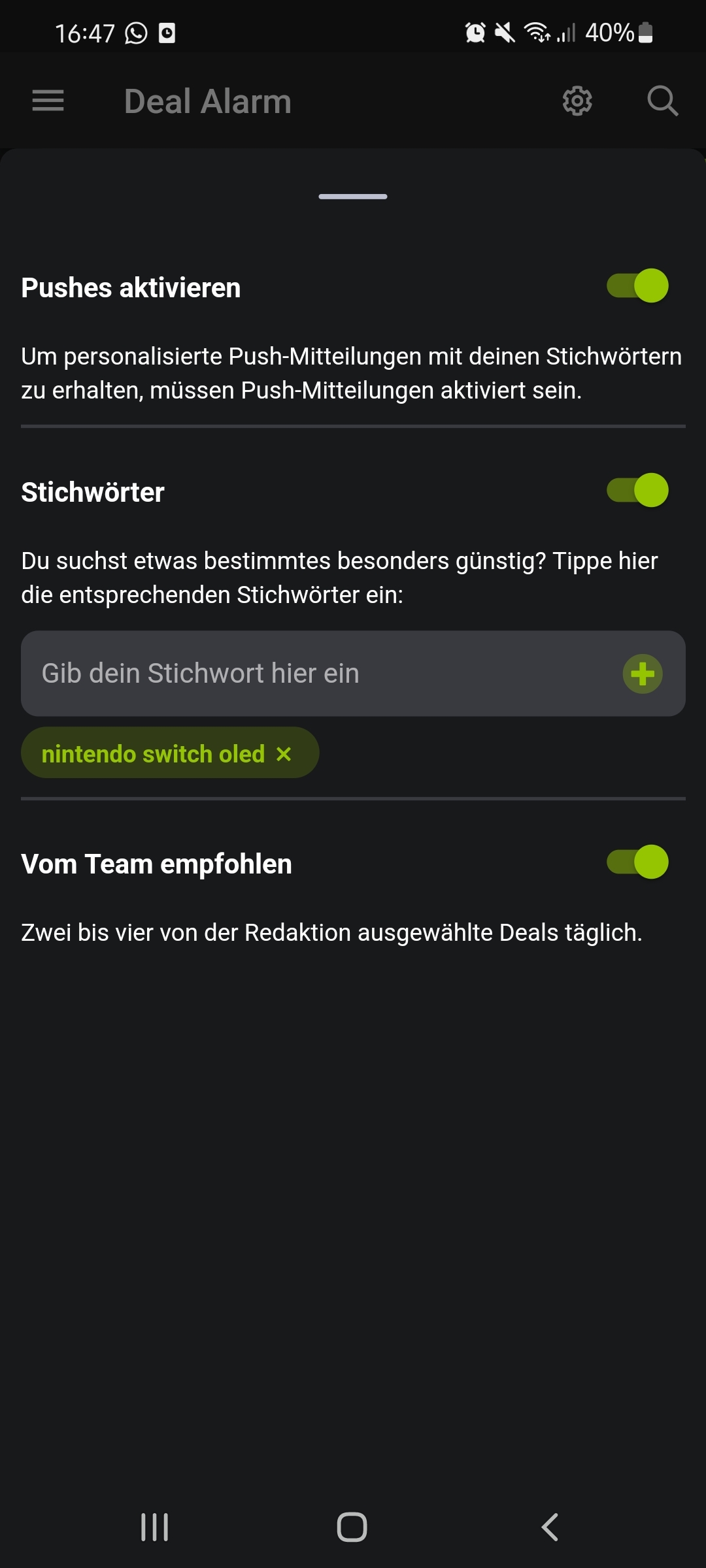Open search with the magnifier icon
The height and width of the screenshot is (1568, 706).
[662, 101]
